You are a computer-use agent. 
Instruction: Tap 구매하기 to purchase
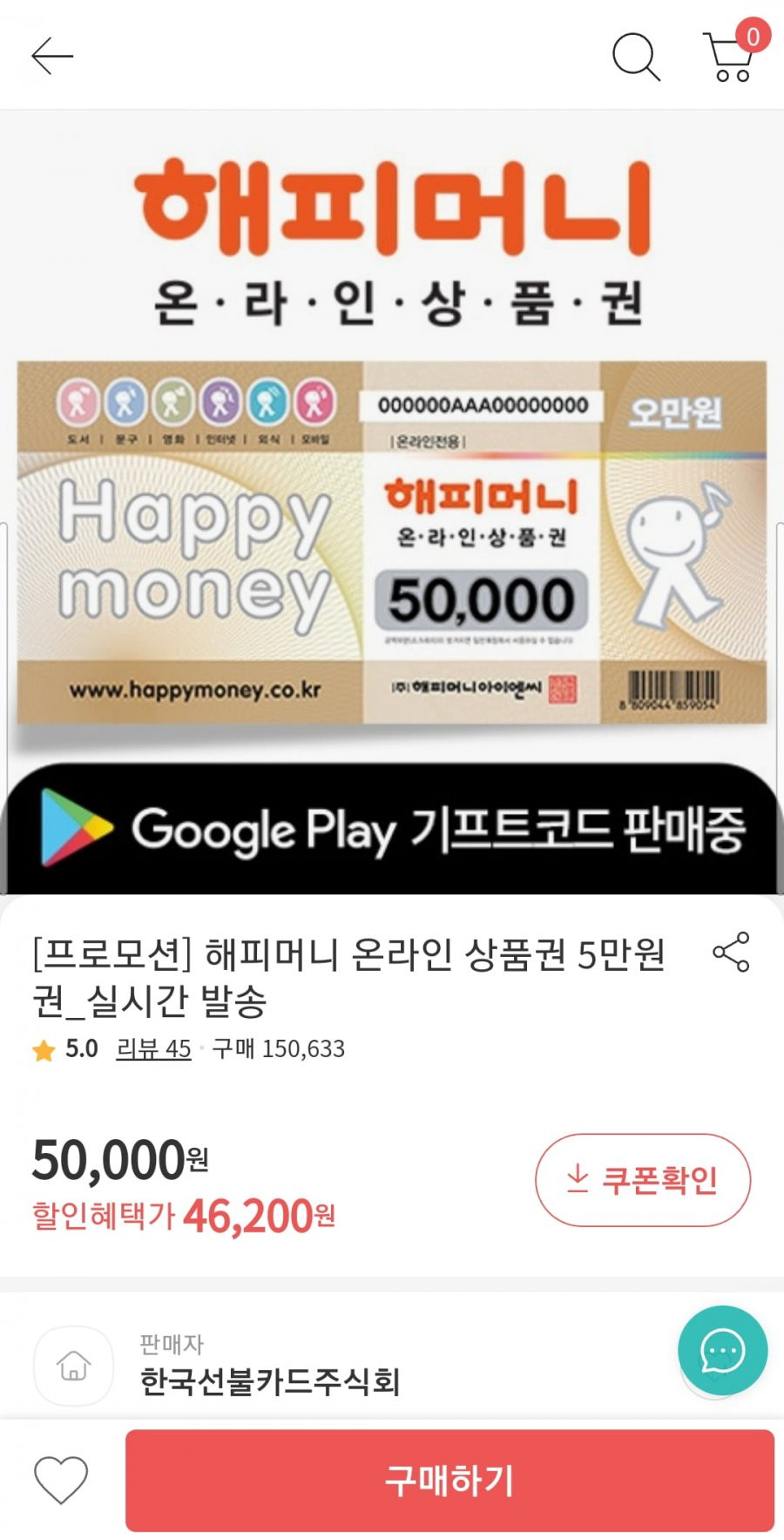click(x=449, y=1480)
